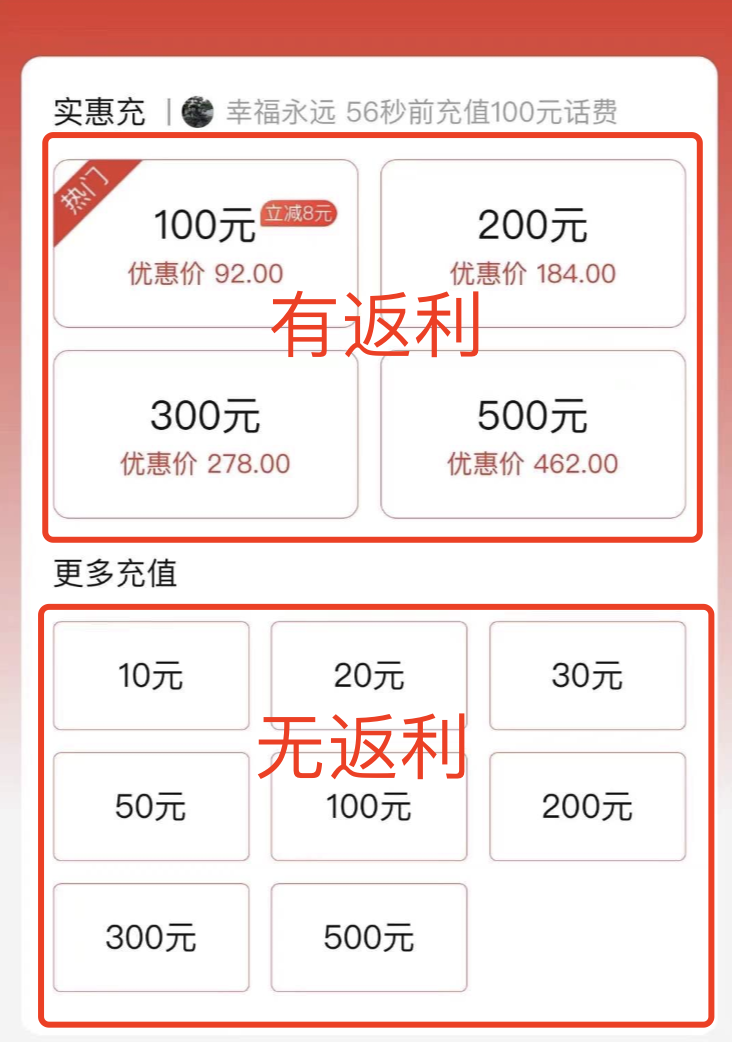Select the 30元 recharge amount
This screenshot has width=732, height=1042.
click(x=587, y=676)
